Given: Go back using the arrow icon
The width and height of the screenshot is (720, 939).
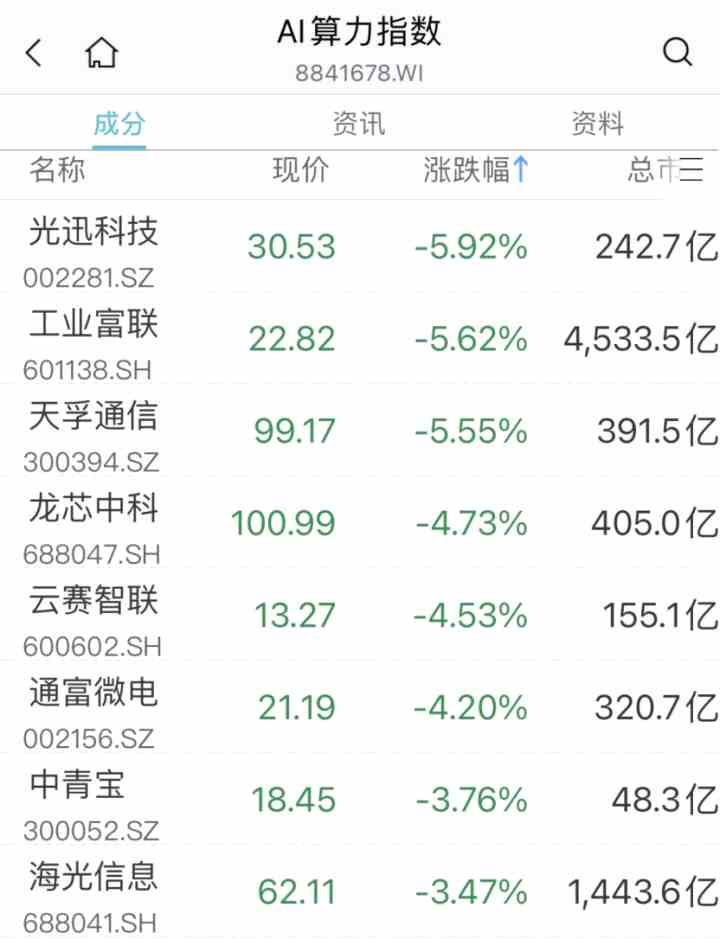Looking at the screenshot, I should tap(35, 52).
